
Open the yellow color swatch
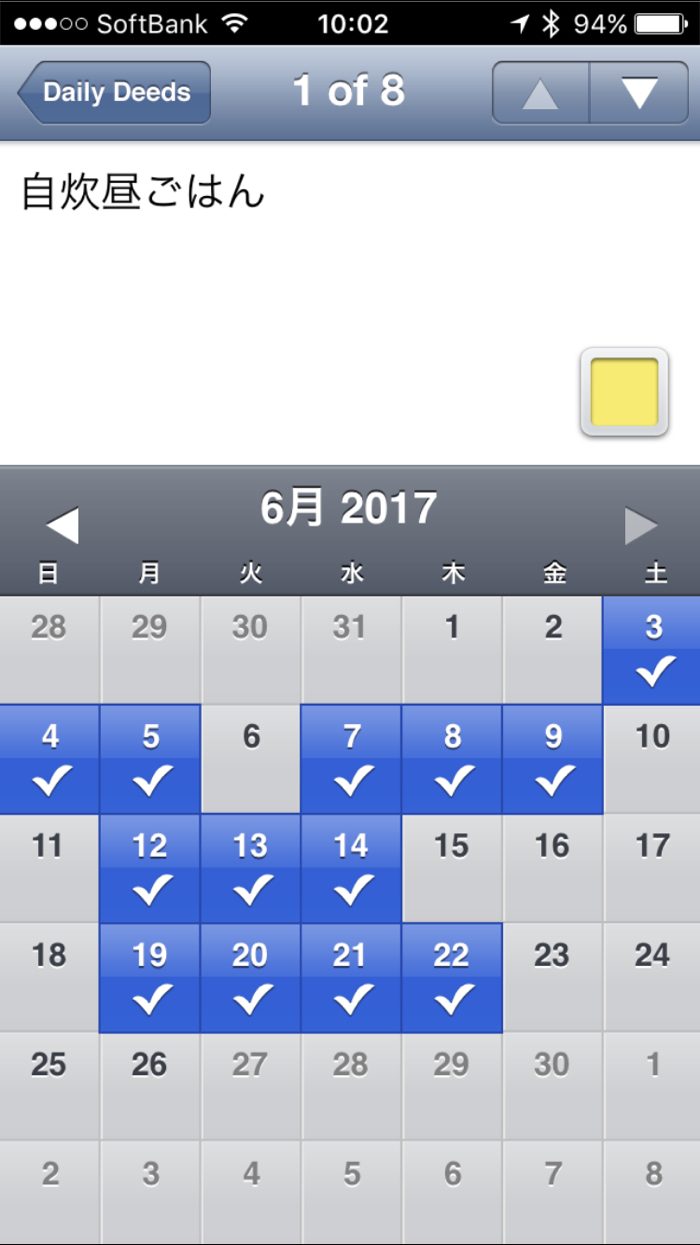(624, 392)
